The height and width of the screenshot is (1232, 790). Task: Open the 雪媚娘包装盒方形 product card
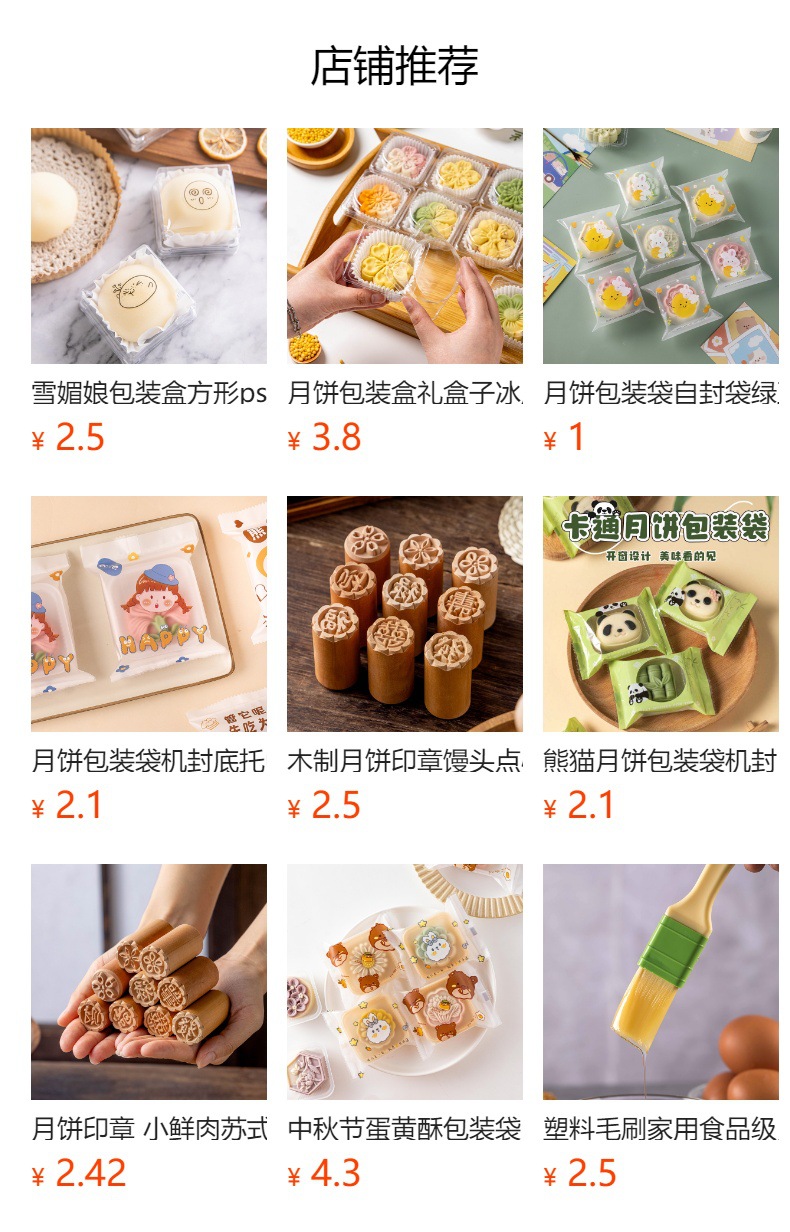[x=148, y=246]
